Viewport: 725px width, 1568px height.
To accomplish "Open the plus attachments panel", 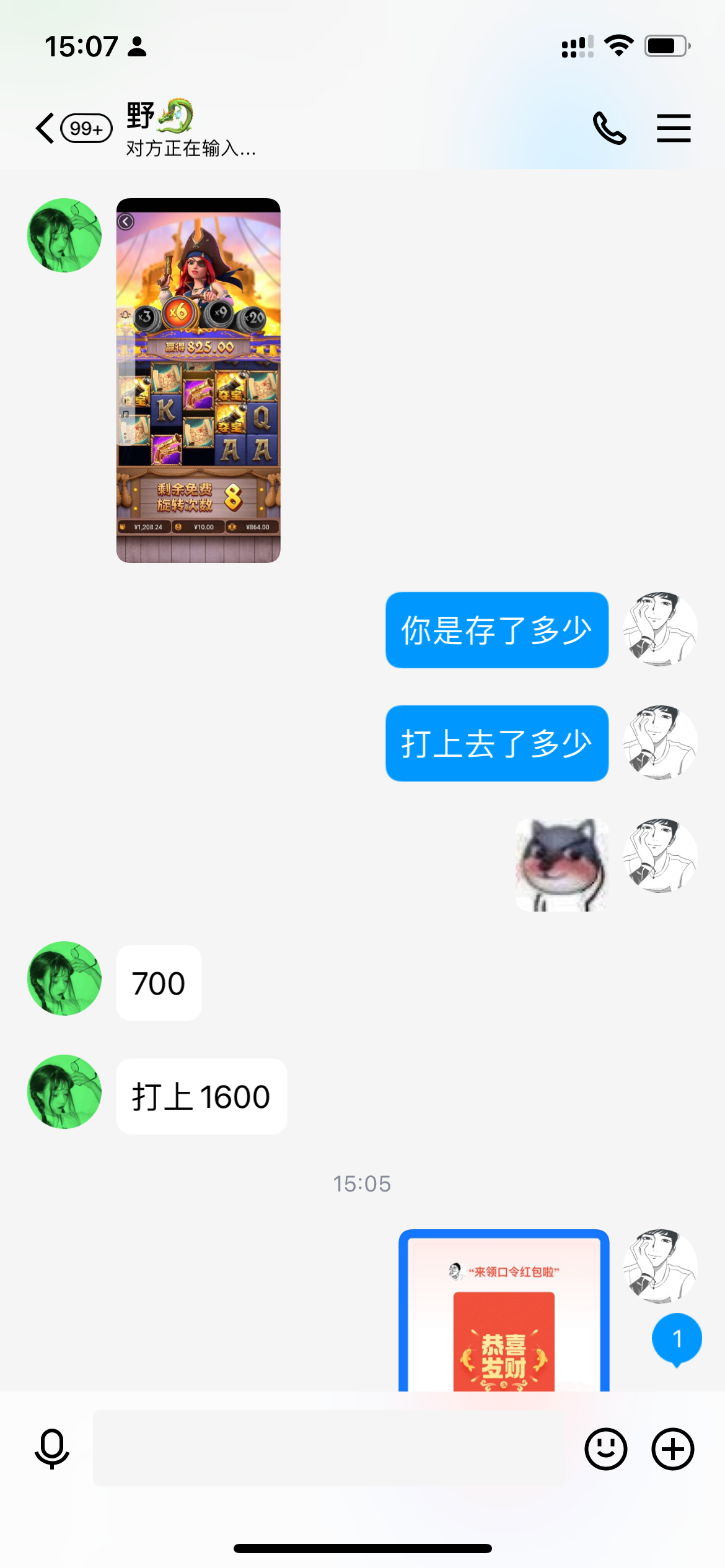I will pyautogui.click(x=672, y=1448).
